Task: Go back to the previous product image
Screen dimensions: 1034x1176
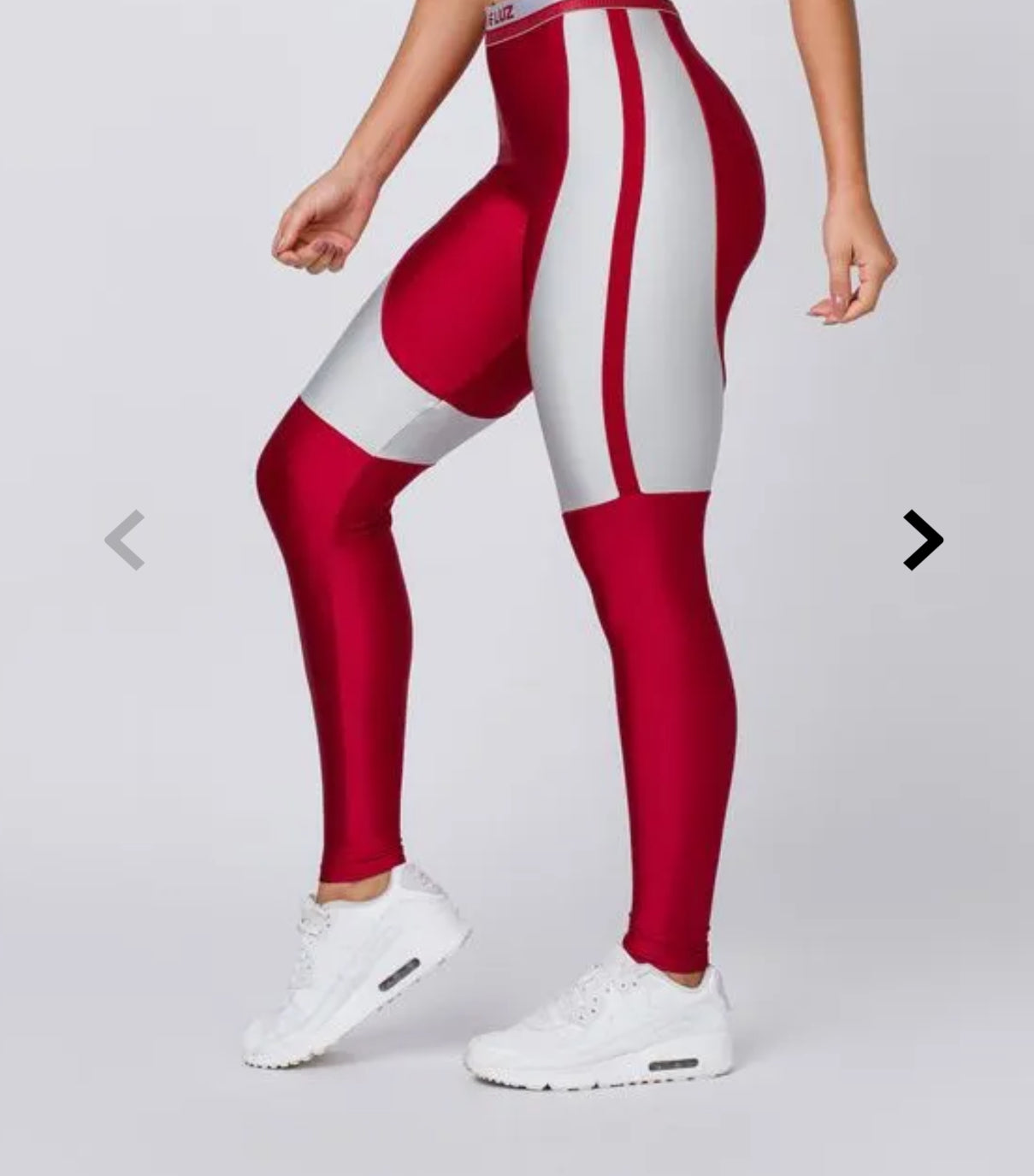Action: pyautogui.click(x=125, y=540)
